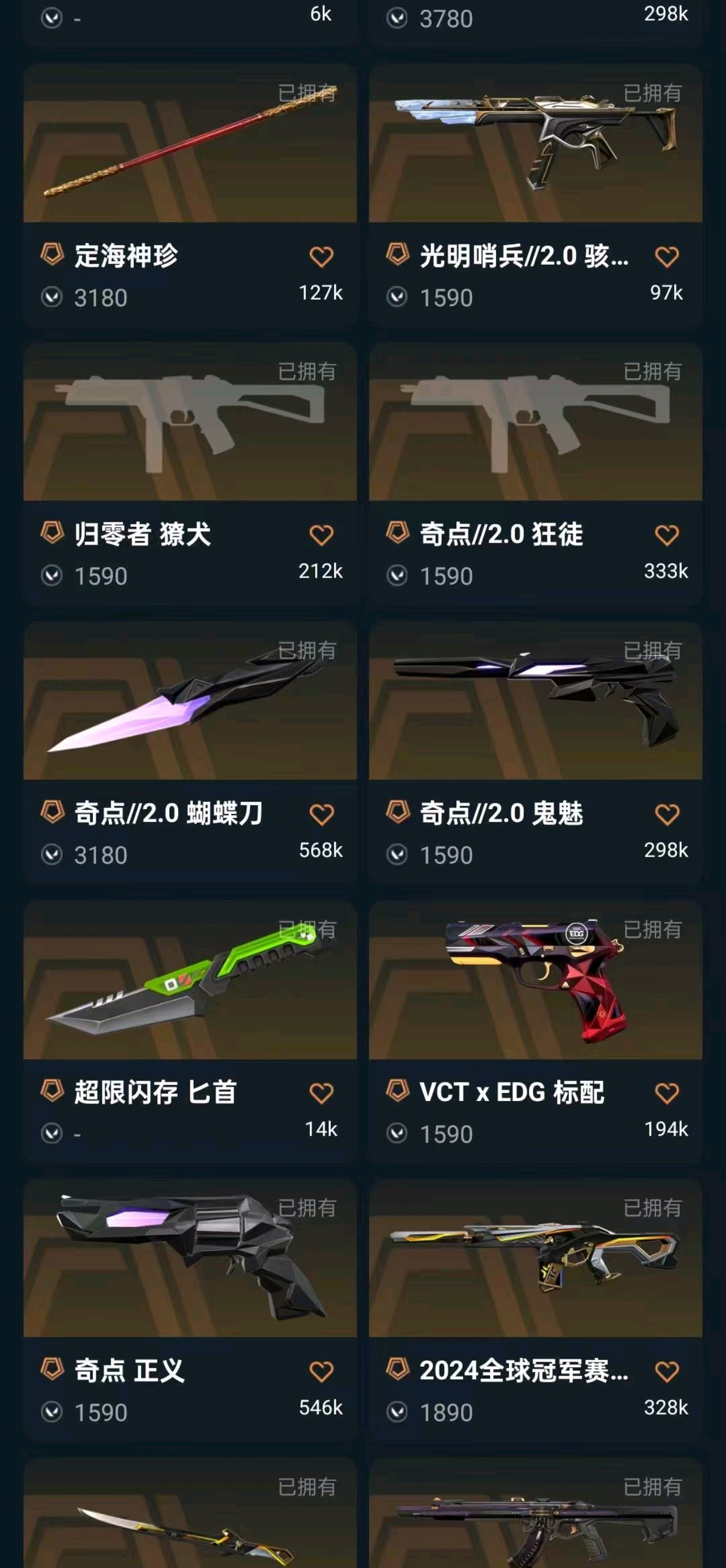
Task: Open the 归零者 獠犬 skin card
Action: pos(190,423)
